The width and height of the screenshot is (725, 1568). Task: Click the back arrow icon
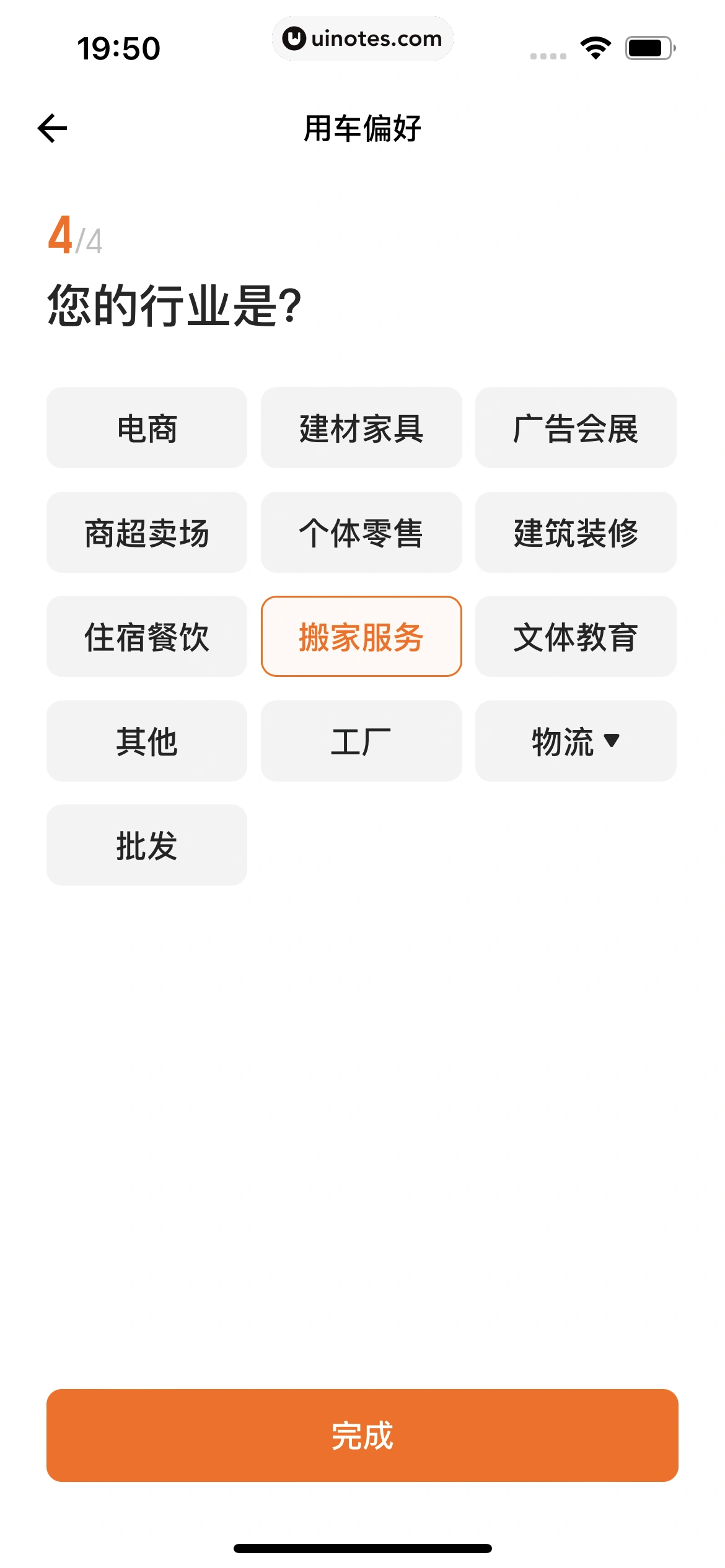click(x=53, y=128)
